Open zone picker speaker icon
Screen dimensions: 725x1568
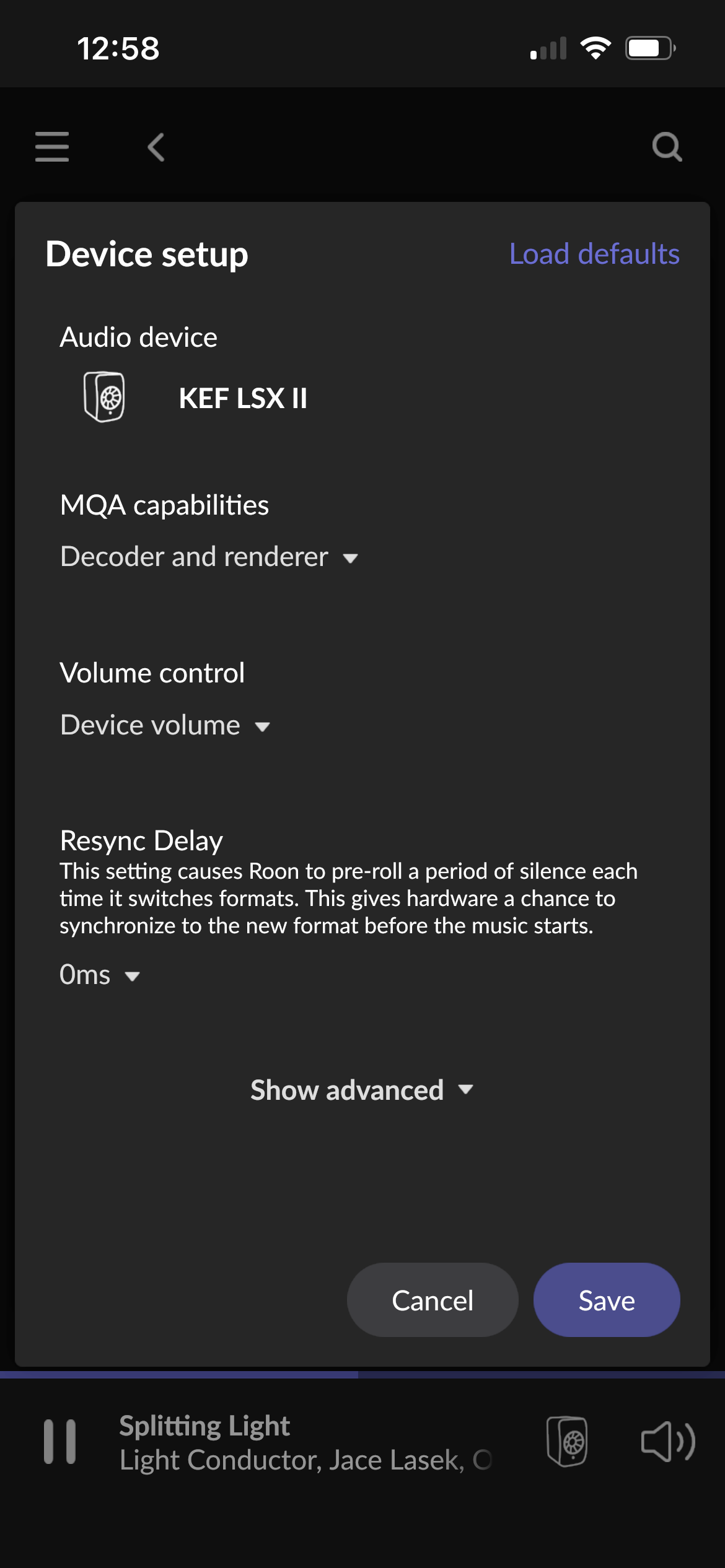(567, 1442)
